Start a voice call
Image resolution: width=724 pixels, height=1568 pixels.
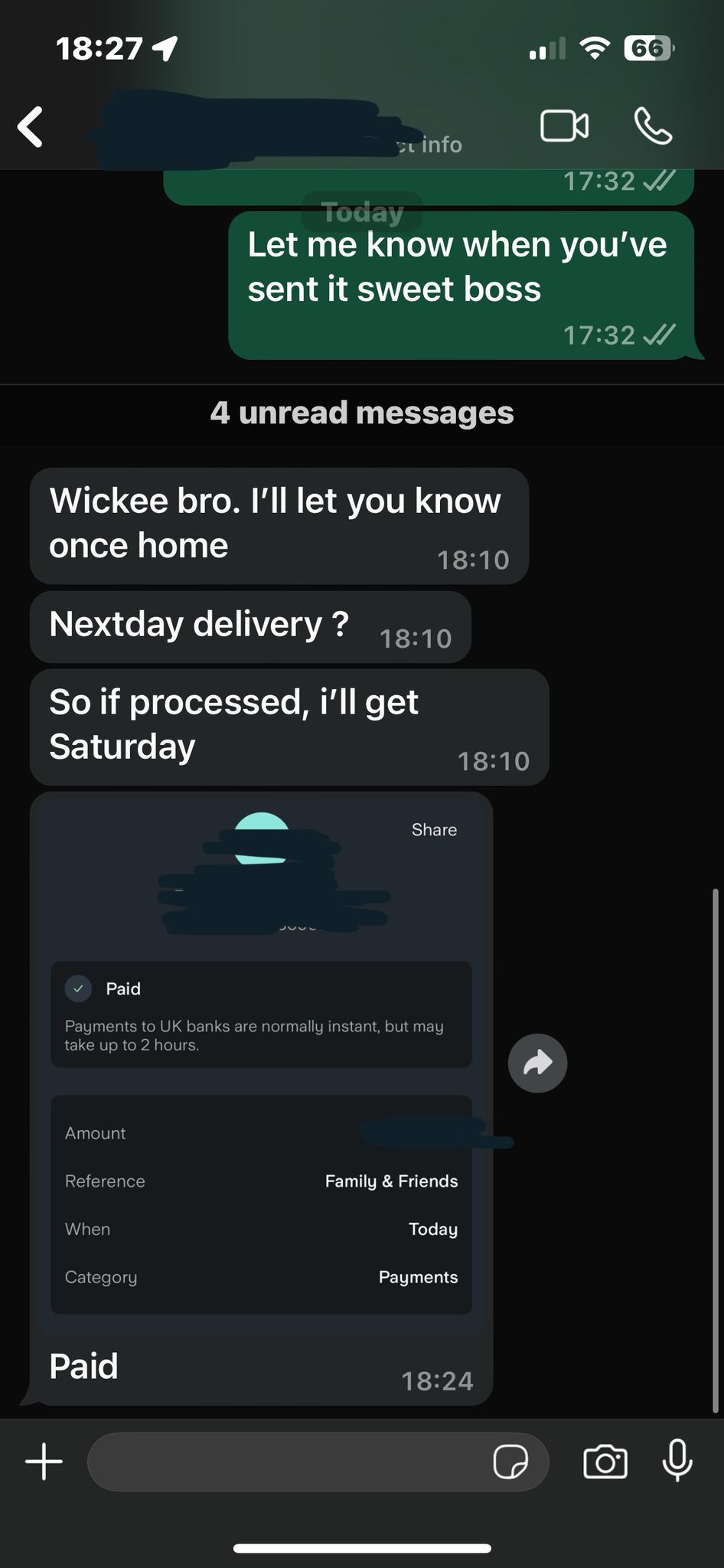654,126
